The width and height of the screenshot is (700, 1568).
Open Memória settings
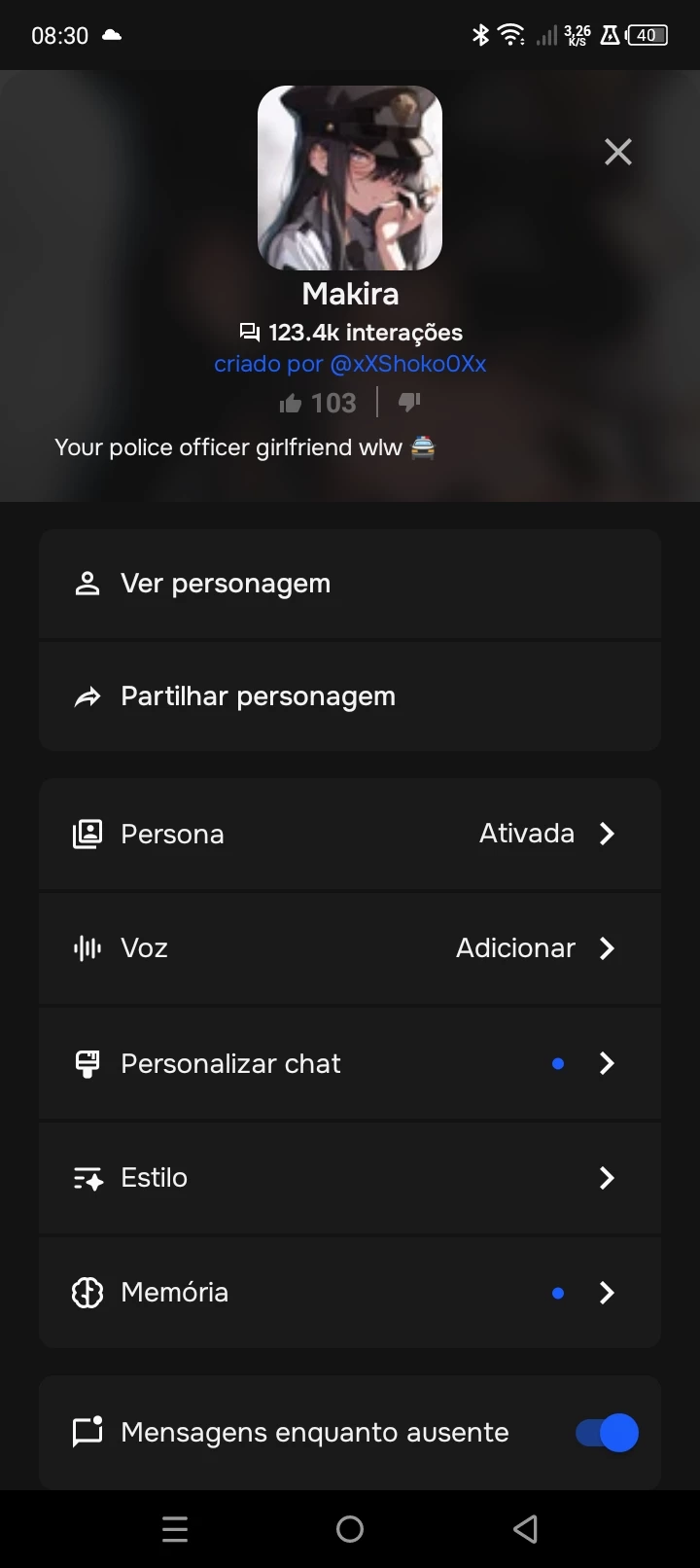350,1293
